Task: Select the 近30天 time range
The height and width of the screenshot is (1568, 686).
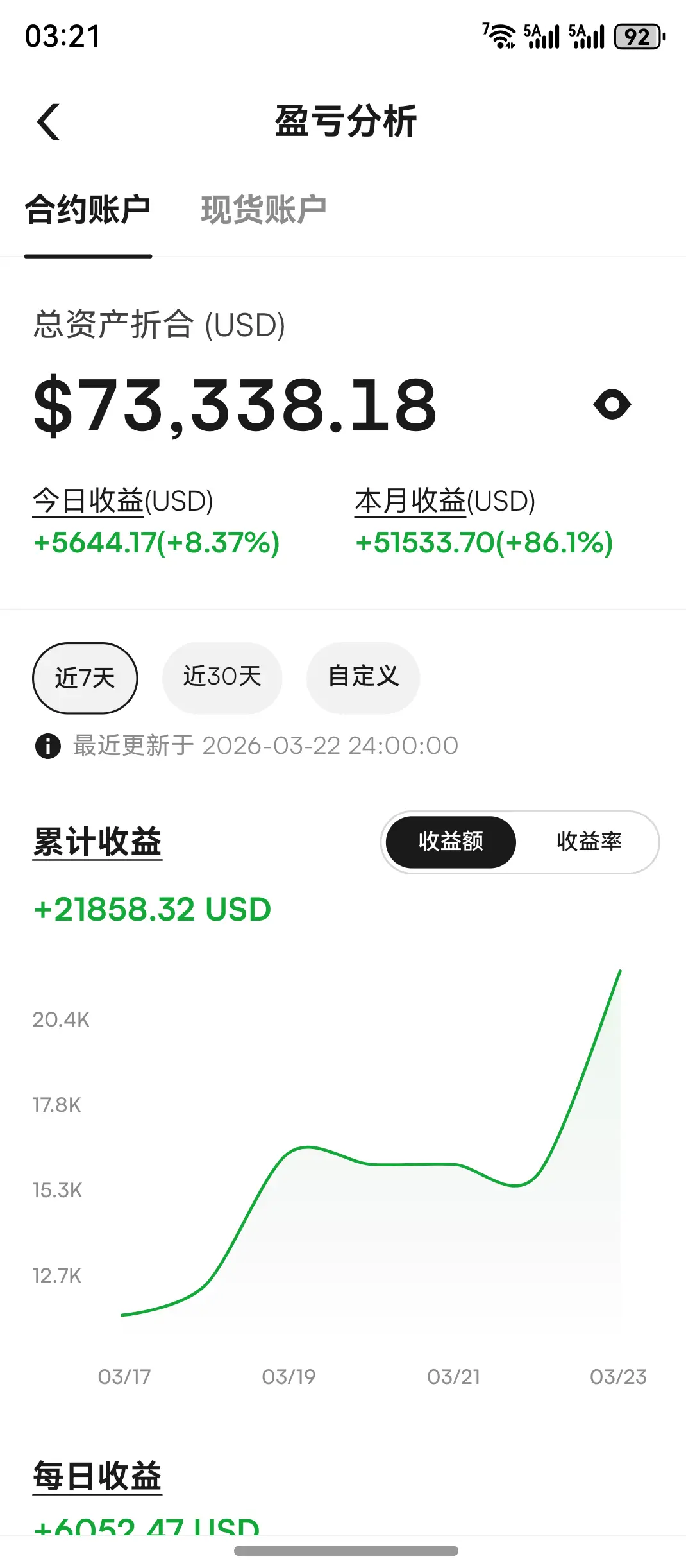Action: (222, 678)
